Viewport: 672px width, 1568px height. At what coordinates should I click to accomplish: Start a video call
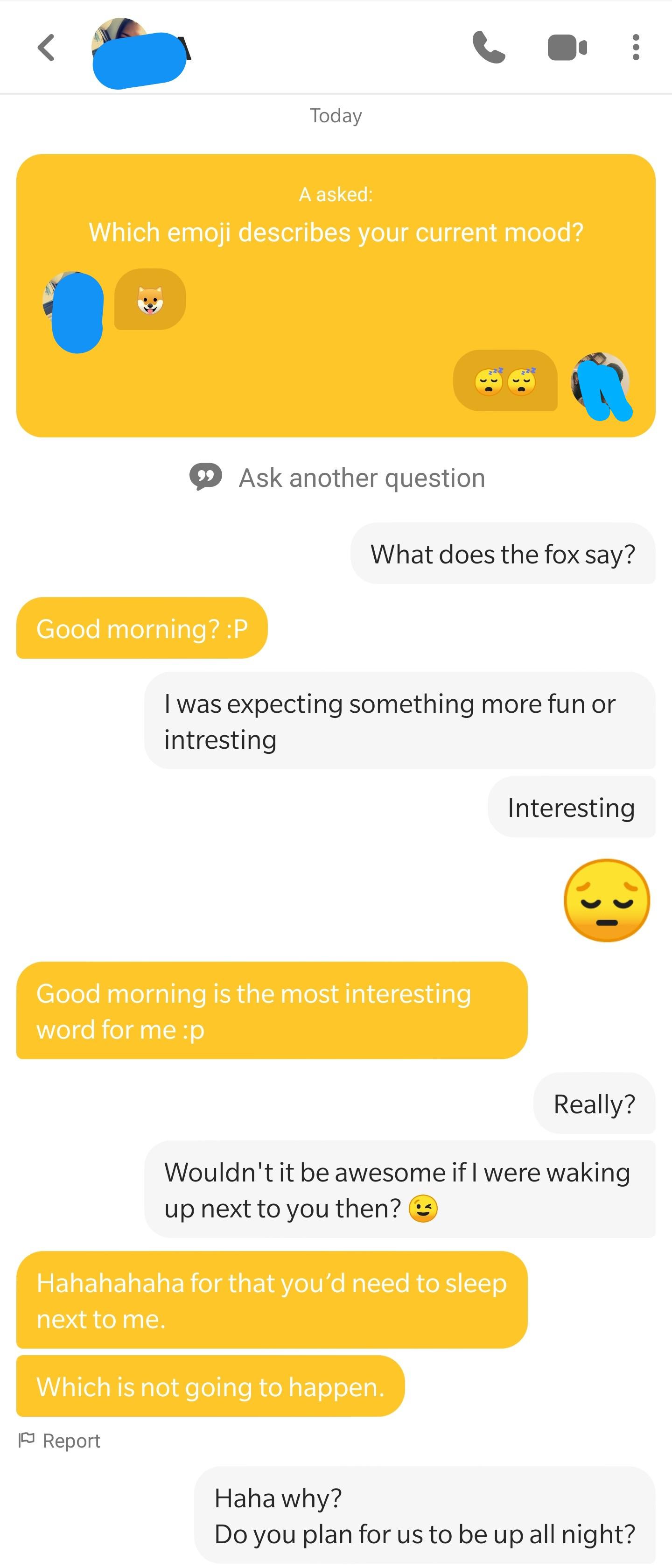tap(566, 47)
